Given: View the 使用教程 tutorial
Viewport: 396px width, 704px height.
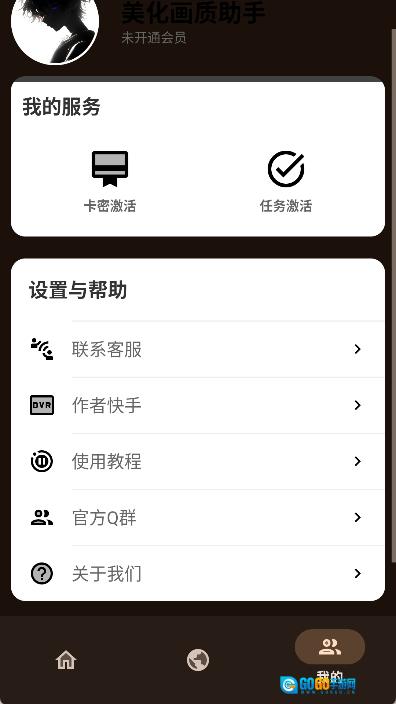Looking at the screenshot, I should coord(198,462).
